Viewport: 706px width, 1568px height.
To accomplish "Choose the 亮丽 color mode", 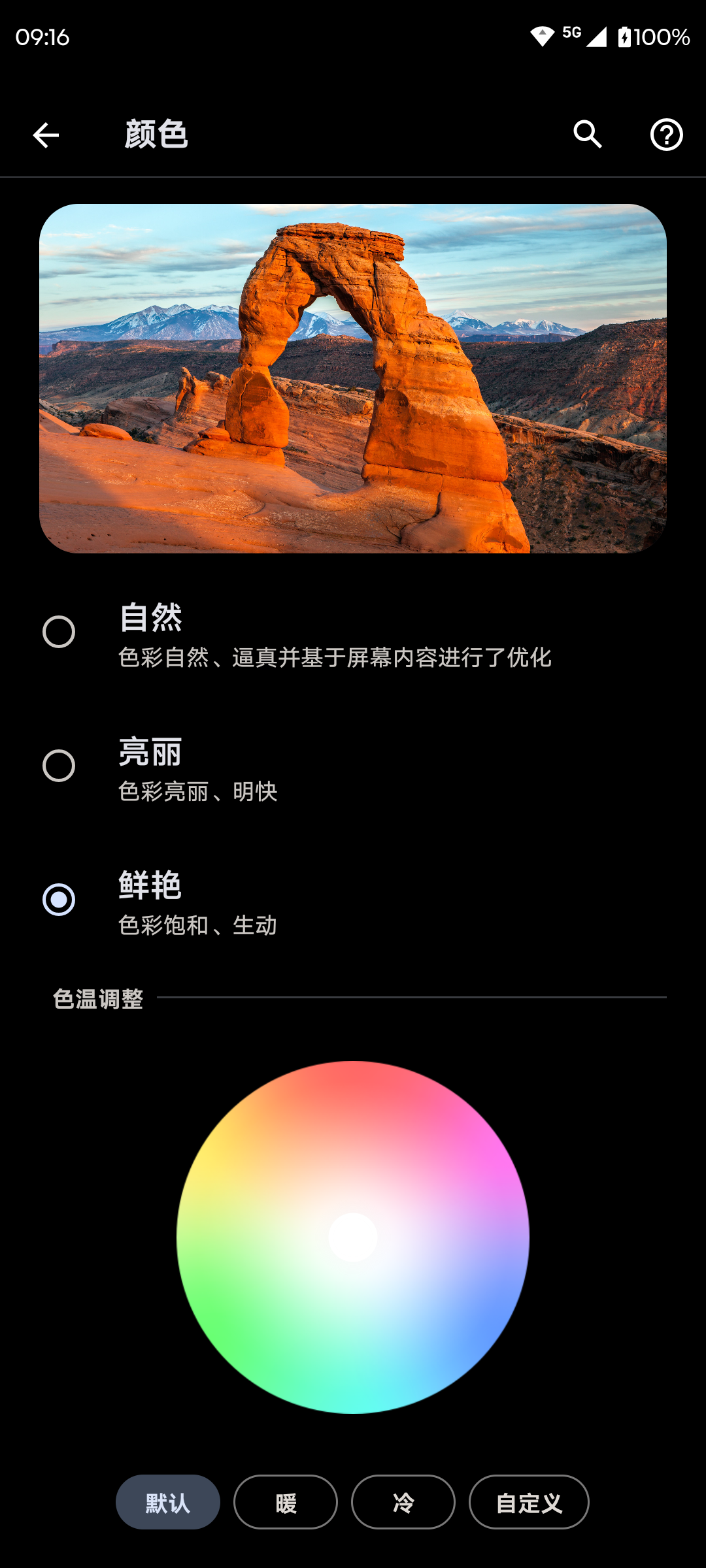I will click(59, 766).
